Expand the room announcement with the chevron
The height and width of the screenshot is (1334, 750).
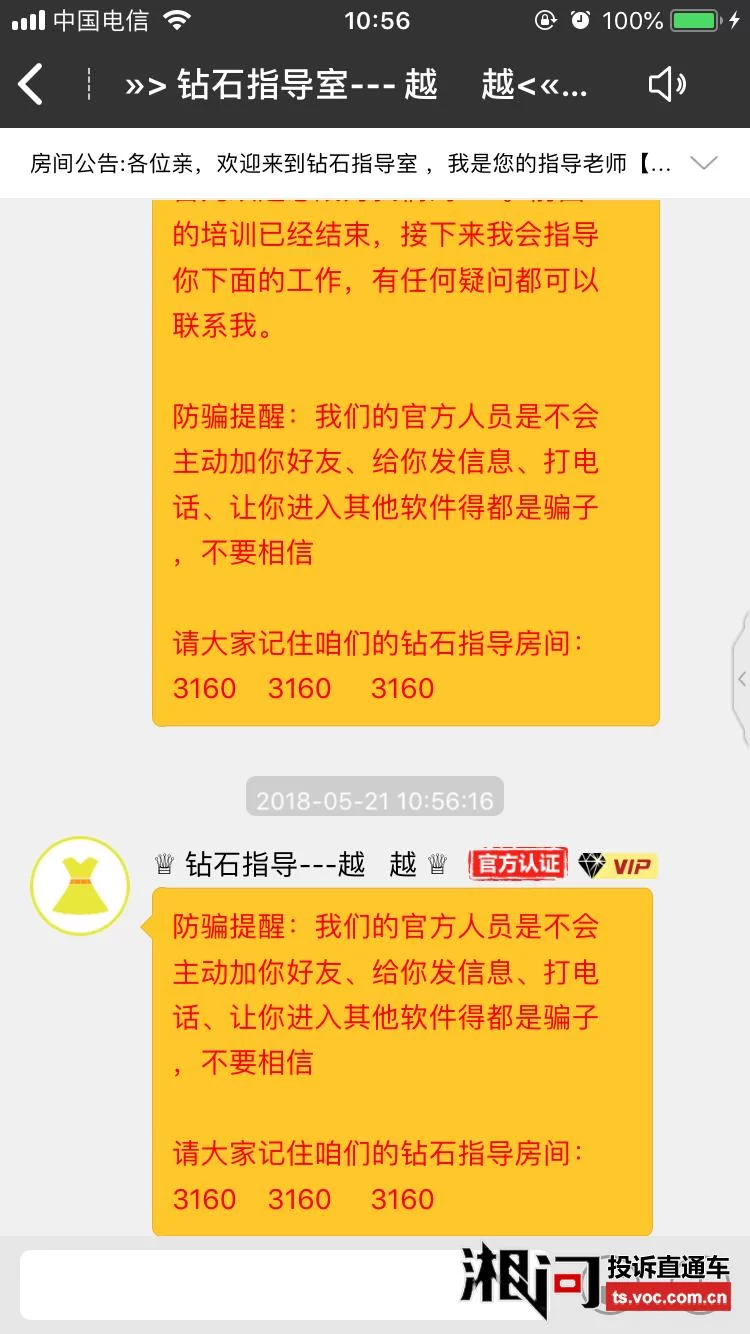(705, 163)
